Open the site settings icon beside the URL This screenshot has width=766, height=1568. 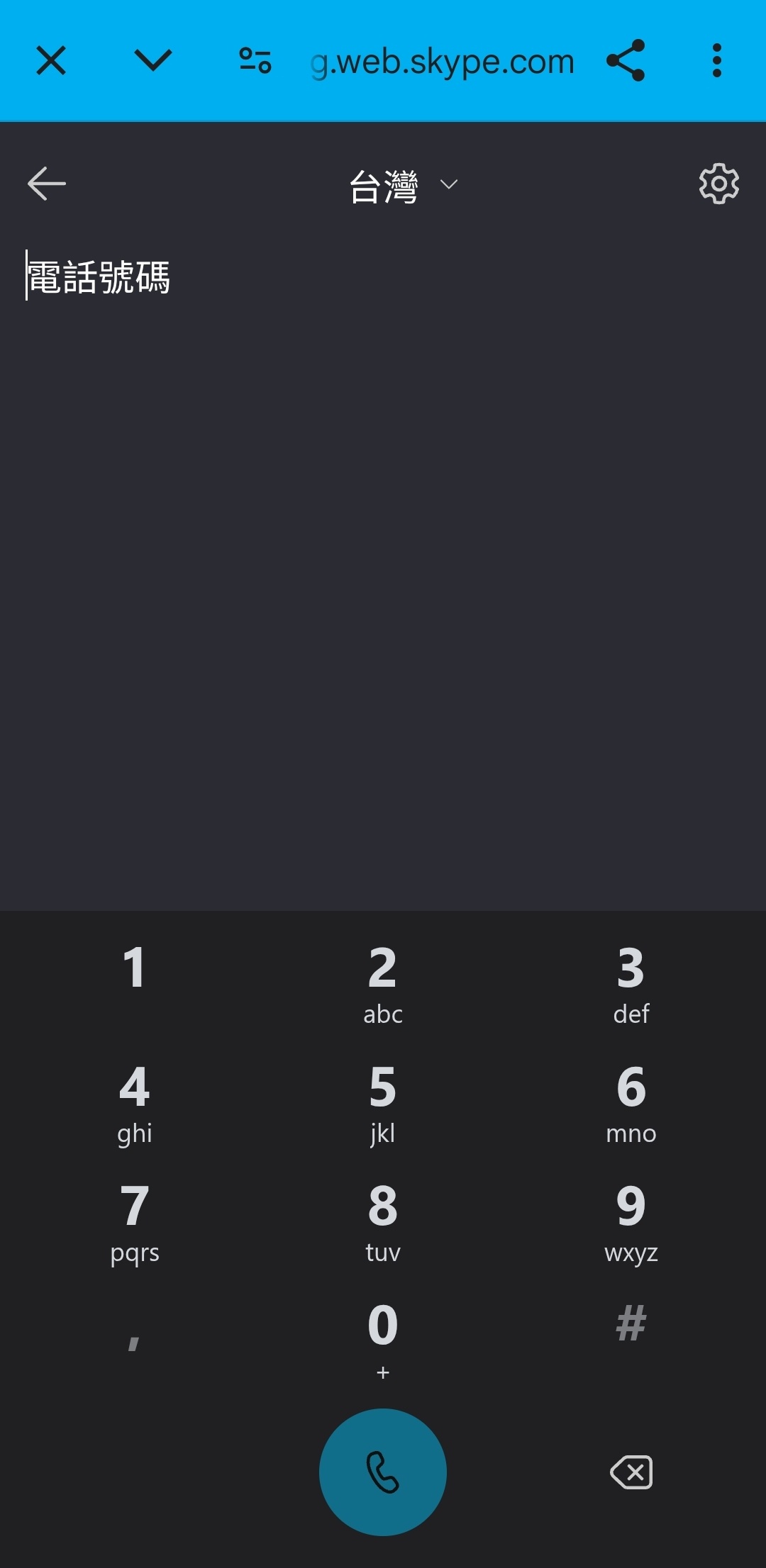255,61
